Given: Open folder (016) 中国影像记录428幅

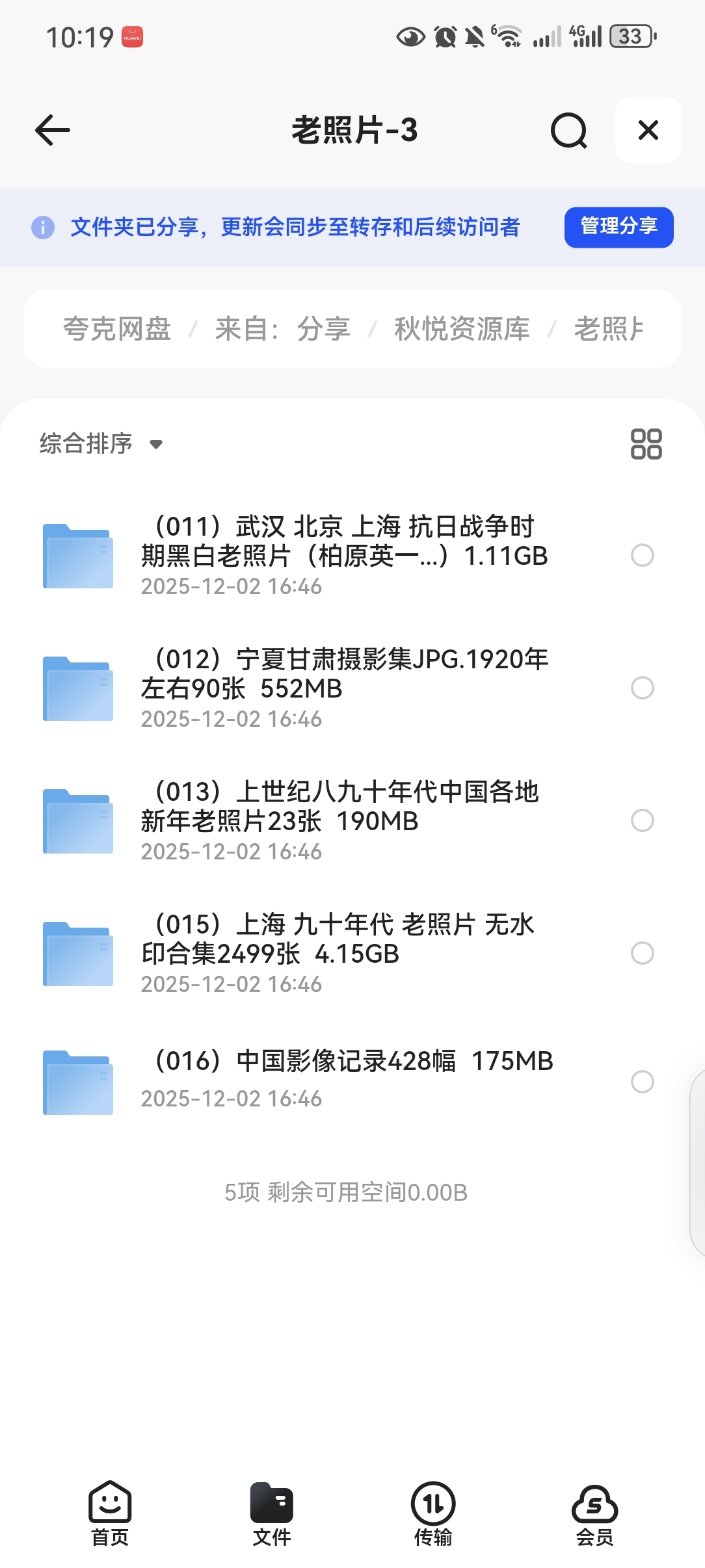Looking at the screenshot, I should pos(345,1079).
